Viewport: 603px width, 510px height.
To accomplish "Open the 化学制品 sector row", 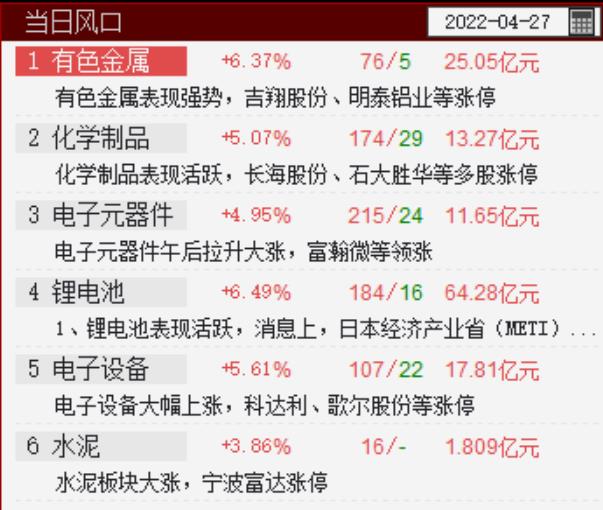I will 101,138.
